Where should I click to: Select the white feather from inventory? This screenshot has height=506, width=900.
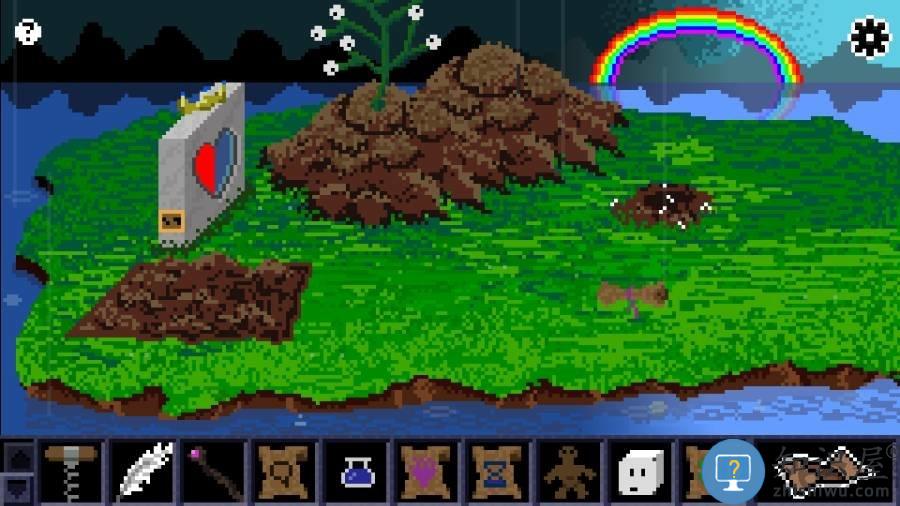tap(143, 470)
